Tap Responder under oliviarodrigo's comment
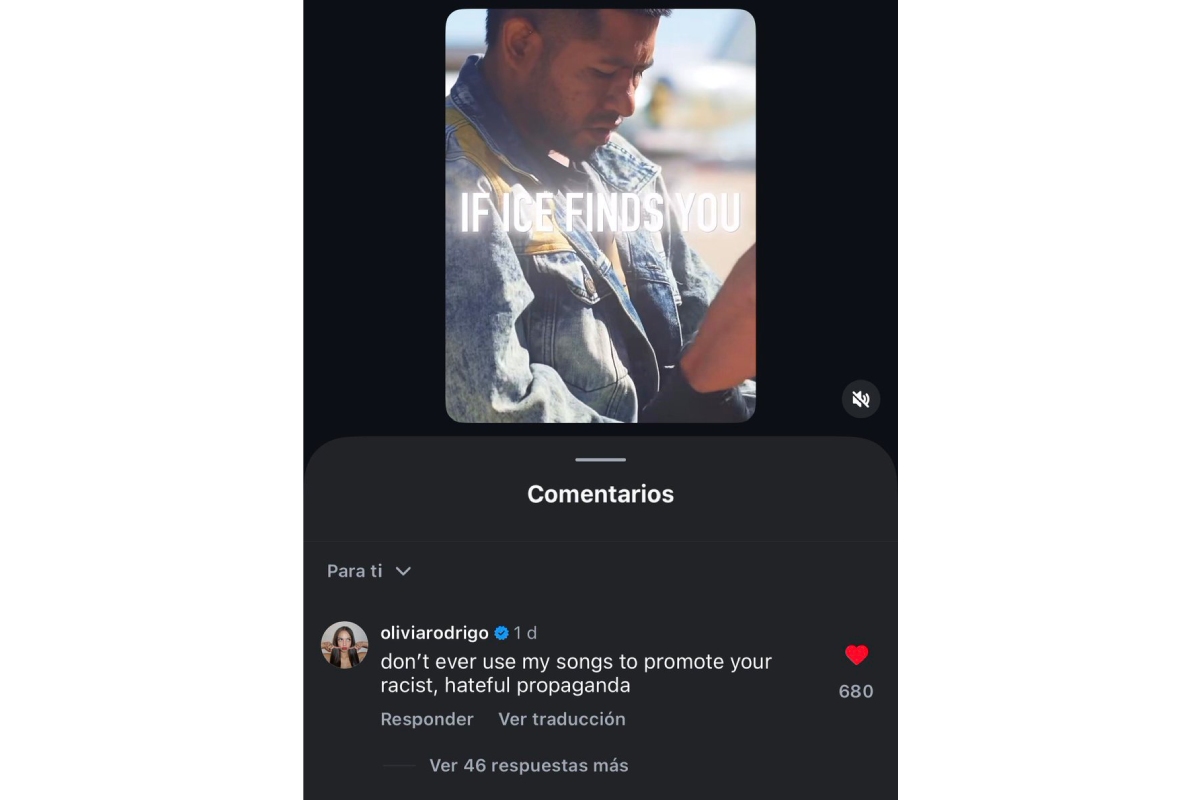The image size is (1200, 800). [x=427, y=719]
